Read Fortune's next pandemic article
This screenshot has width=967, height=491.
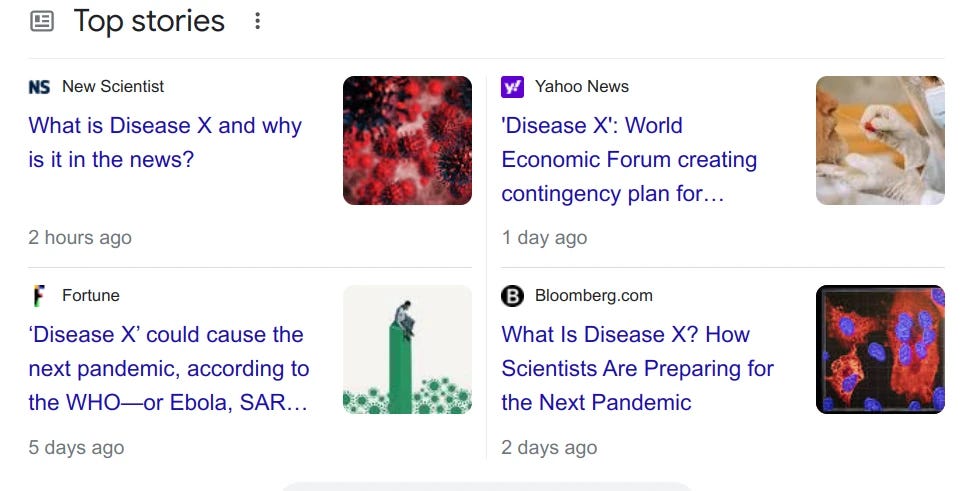click(x=168, y=368)
